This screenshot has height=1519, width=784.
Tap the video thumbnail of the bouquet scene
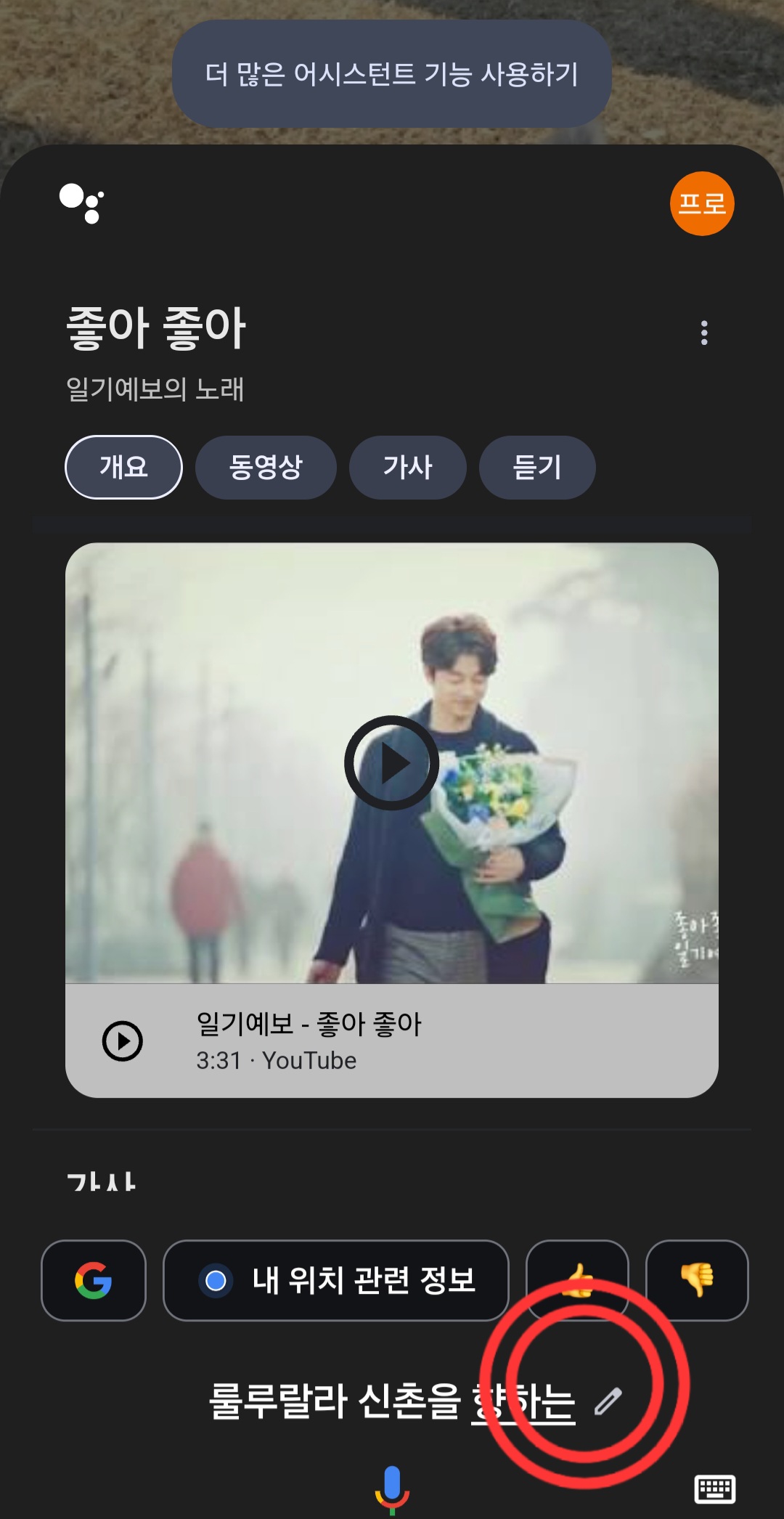(392, 762)
